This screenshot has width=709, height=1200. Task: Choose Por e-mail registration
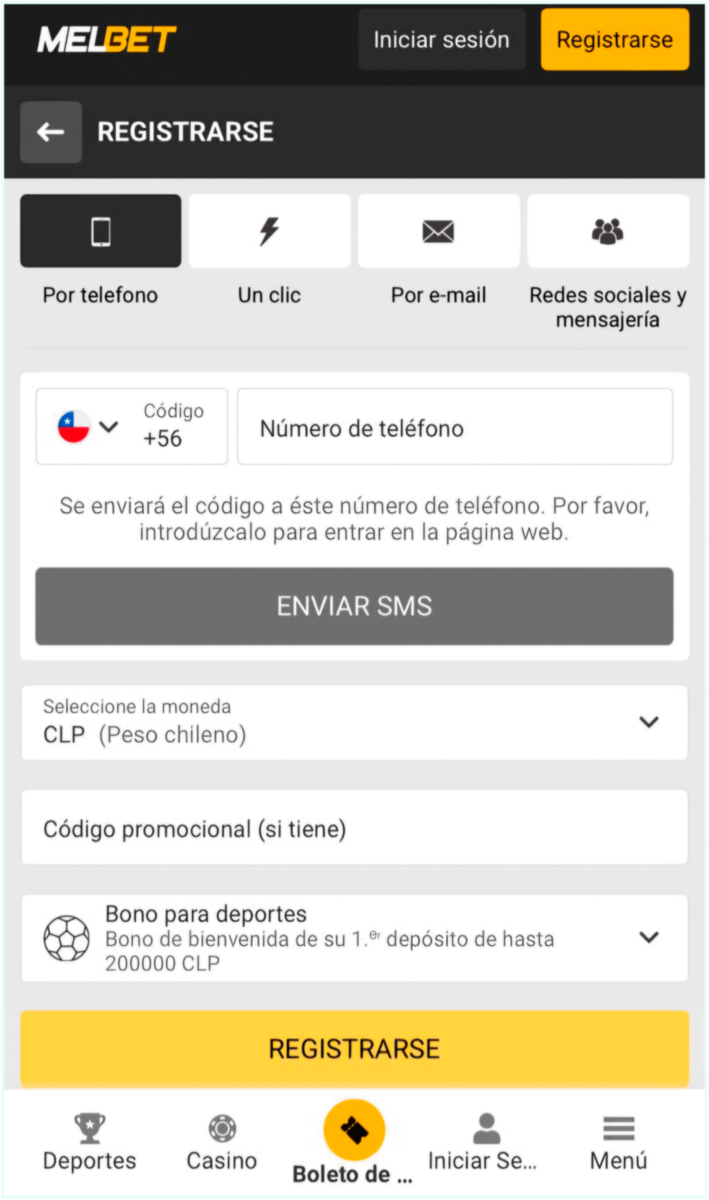(x=438, y=232)
